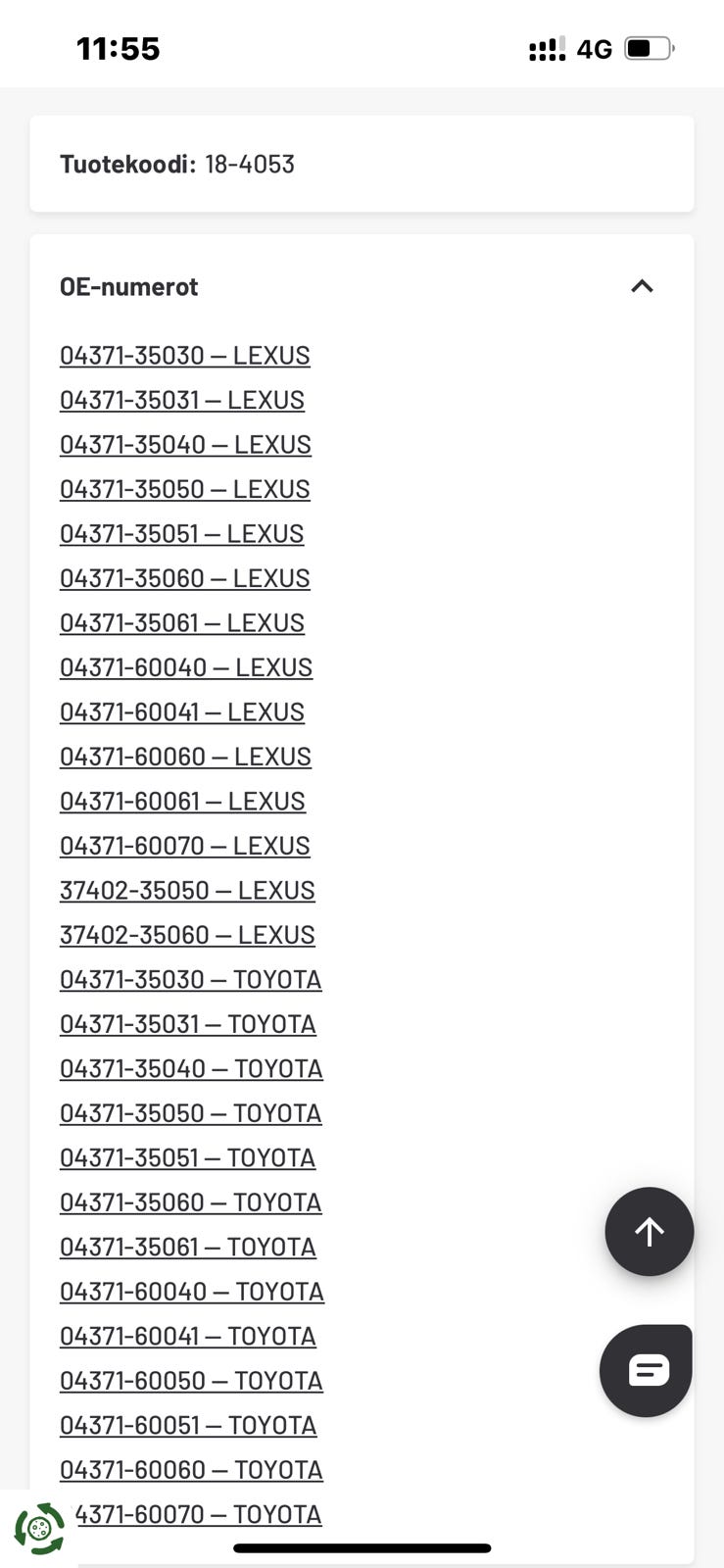Open link 04371-35061 — TOYOTA
This screenshot has height=1568, width=724.
click(x=187, y=1248)
